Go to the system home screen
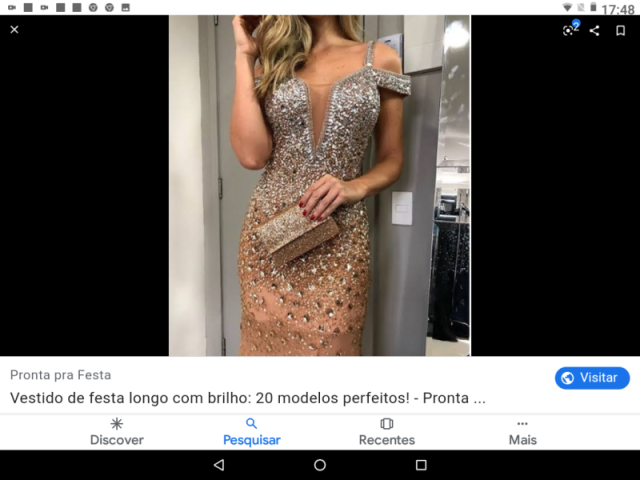Screen dimensions: 640x480 [320, 465]
